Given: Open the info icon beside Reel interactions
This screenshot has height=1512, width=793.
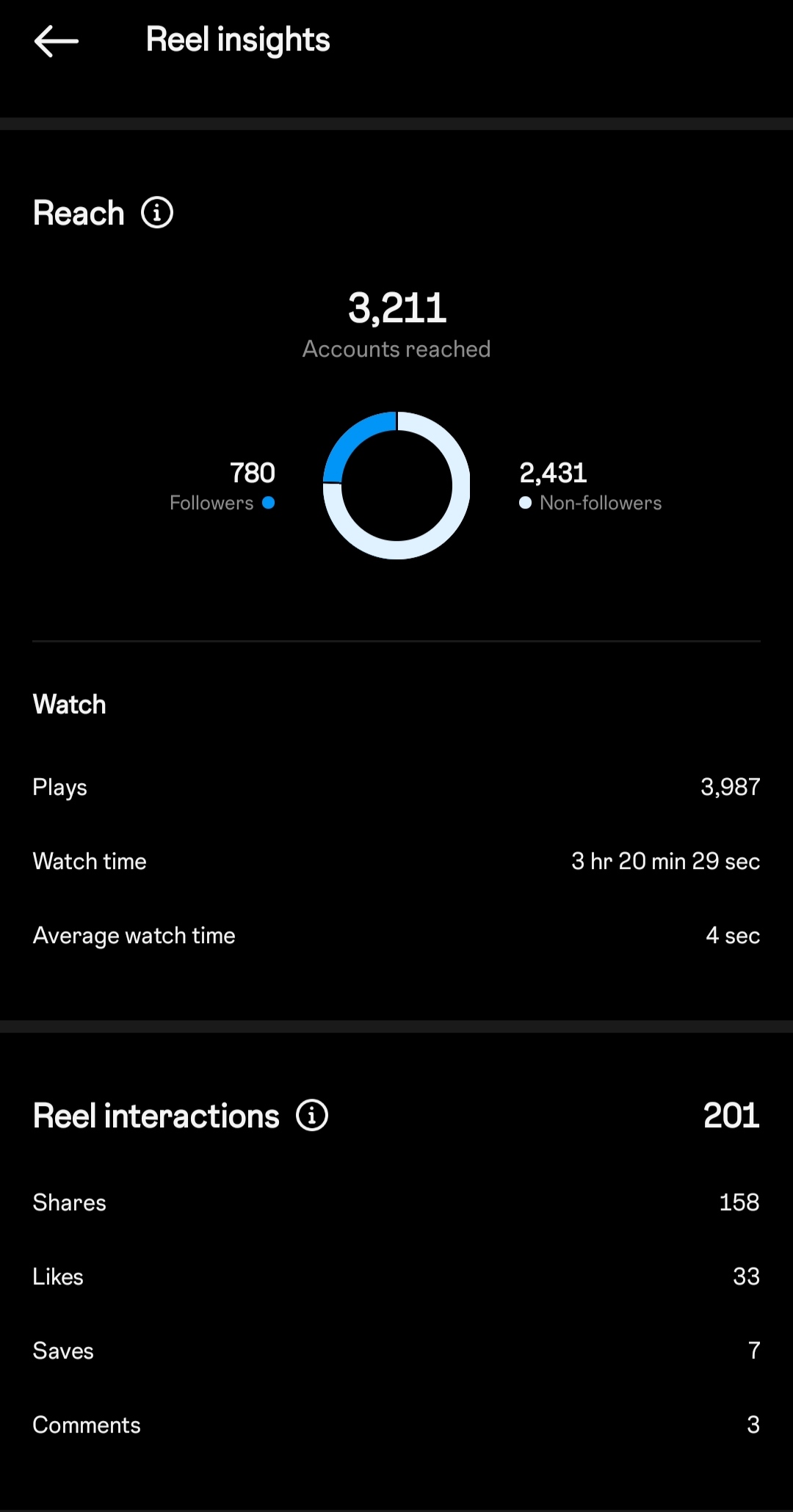Looking at the screenshot, I should pos(312,1116).
